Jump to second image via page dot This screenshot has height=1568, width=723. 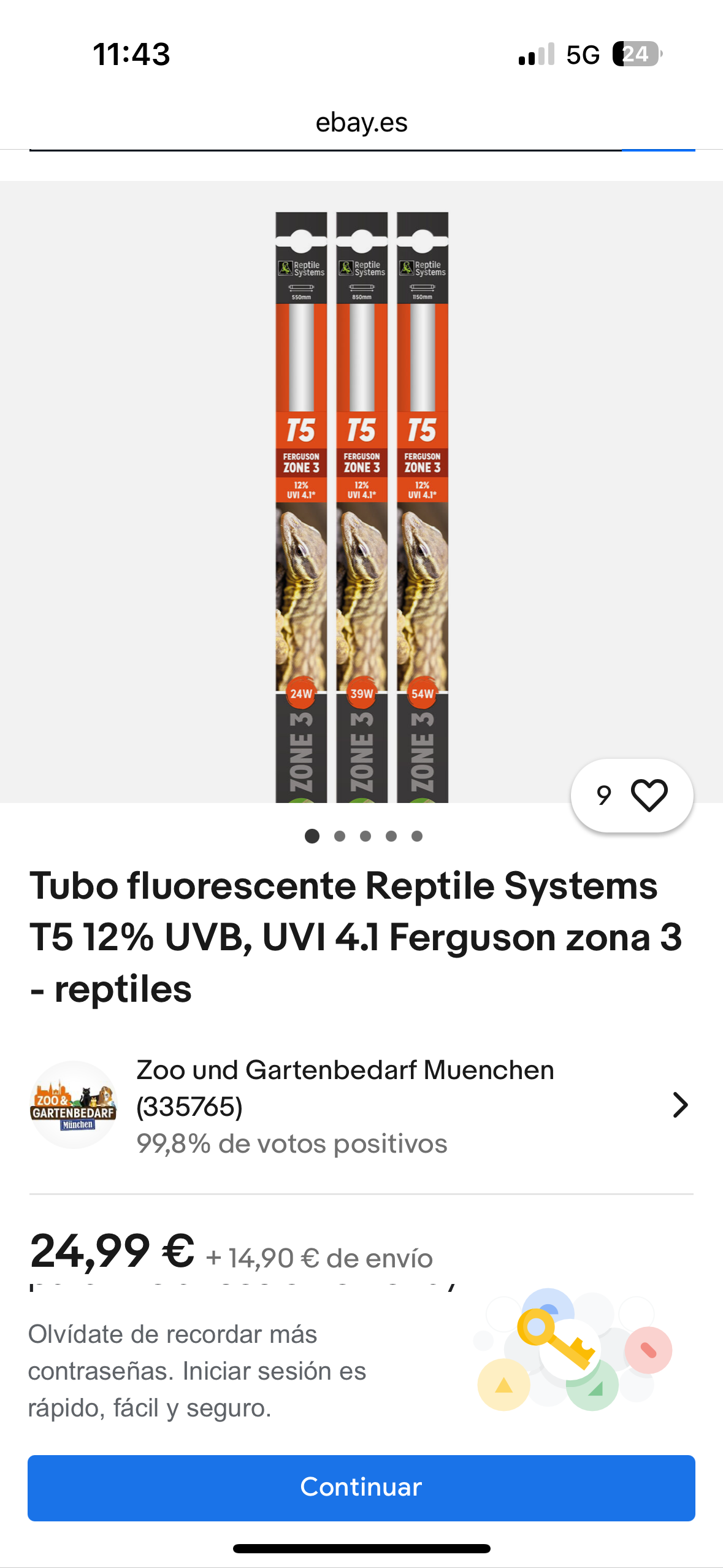coord(339,836)
